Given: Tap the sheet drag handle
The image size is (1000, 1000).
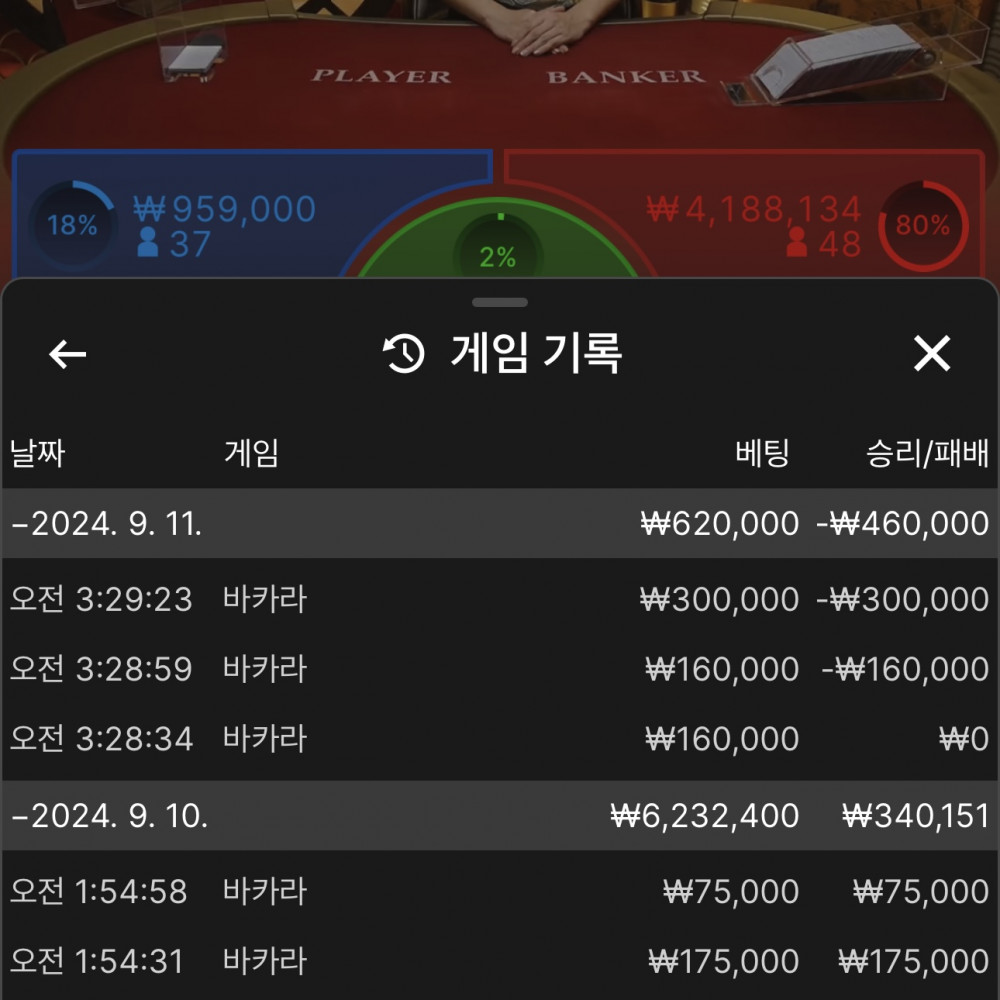Looking at the screenshot, I should point(500,302).
